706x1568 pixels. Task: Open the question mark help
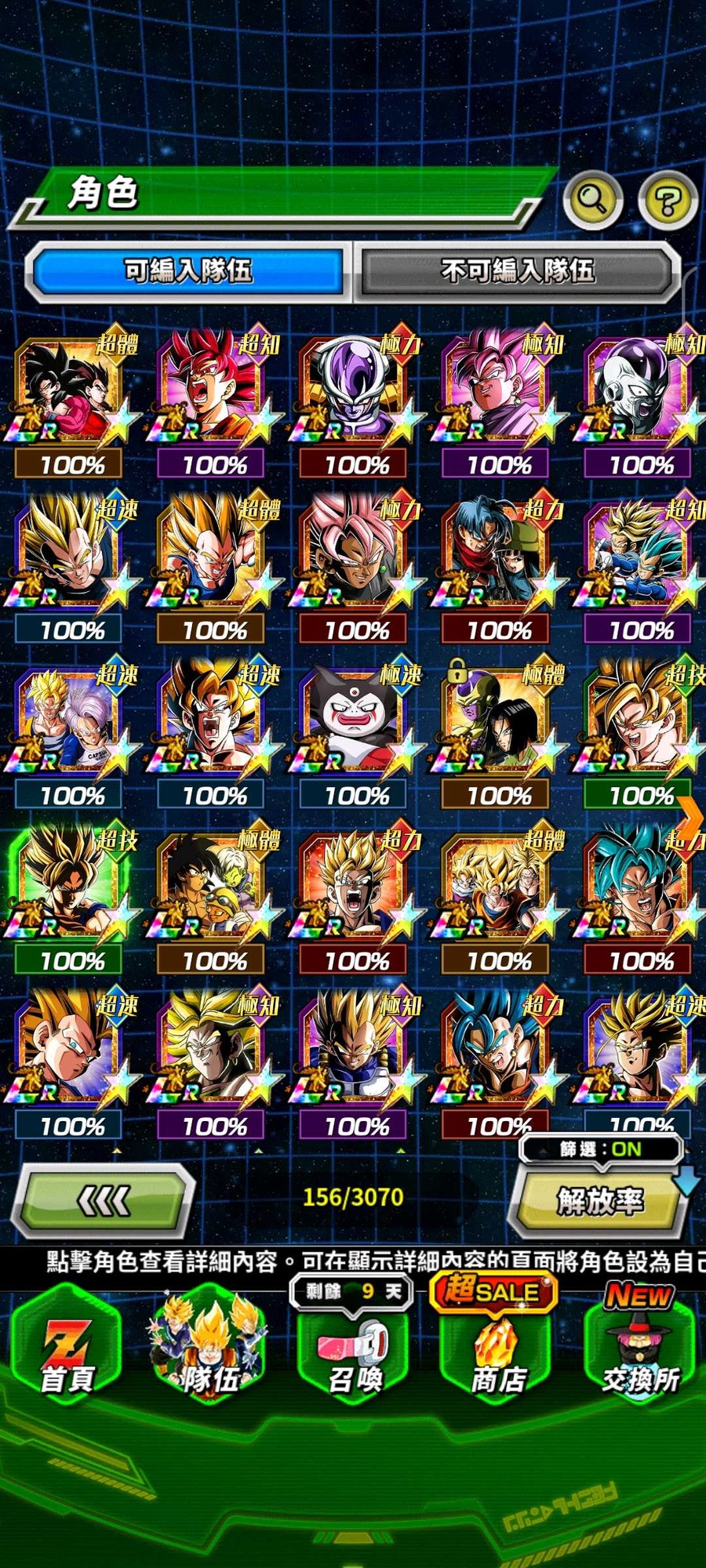[x=667, y=201]
